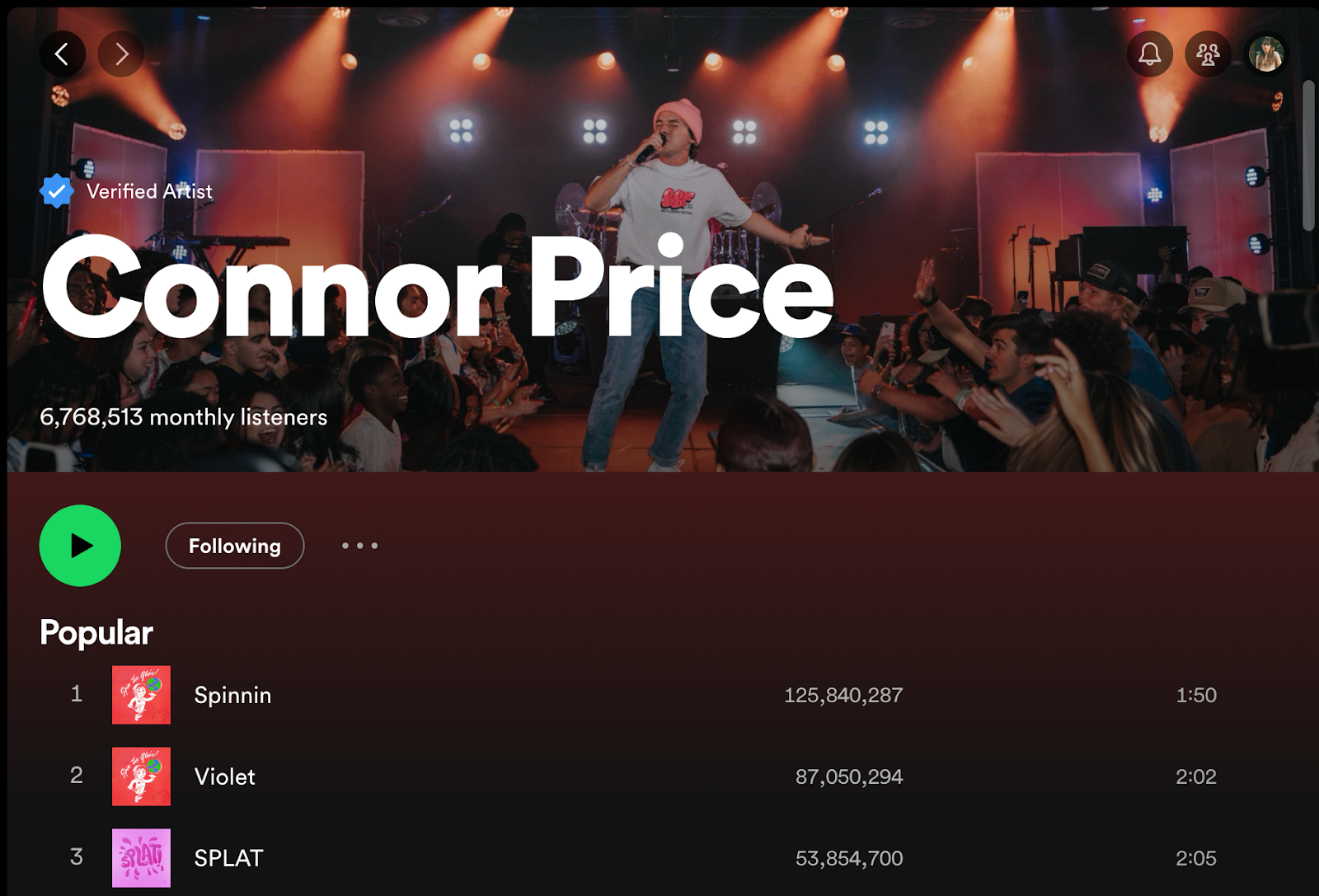The width and height of the screenshot is (1319, 896).
Task: Open the profile avatar menu
Action: (x=1265, y=54)
